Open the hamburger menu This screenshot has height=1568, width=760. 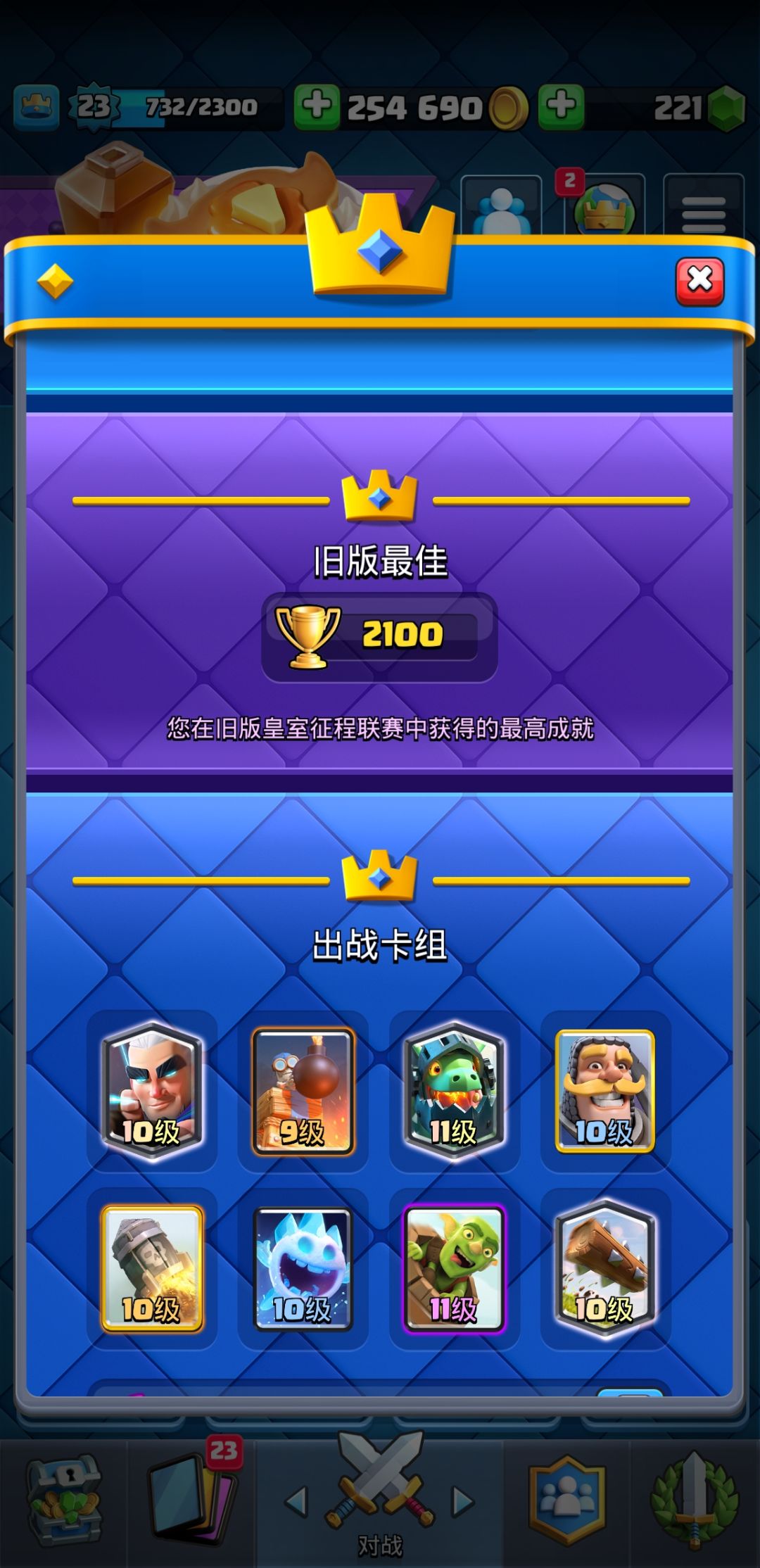pyautogui.click(x=703, y=206)
